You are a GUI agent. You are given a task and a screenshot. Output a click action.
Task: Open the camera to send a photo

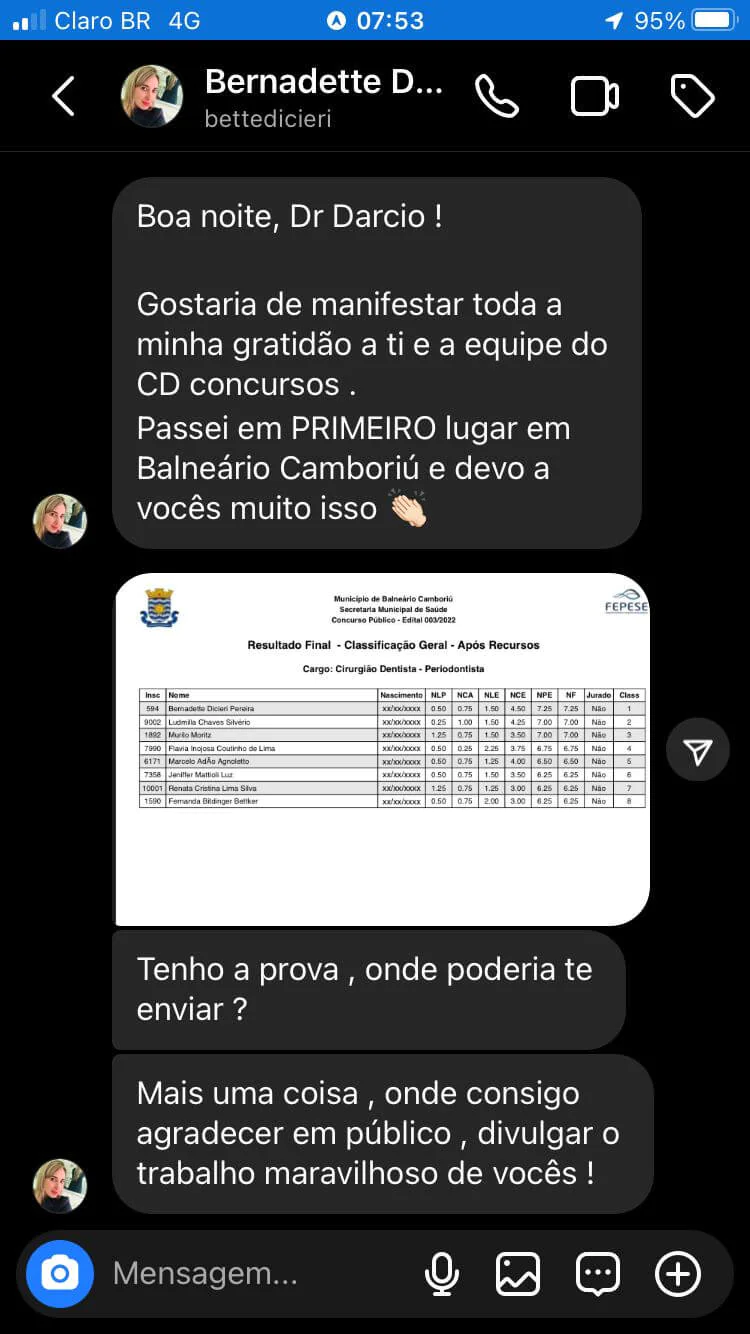pyautogui.click(x=60, y=1273)
